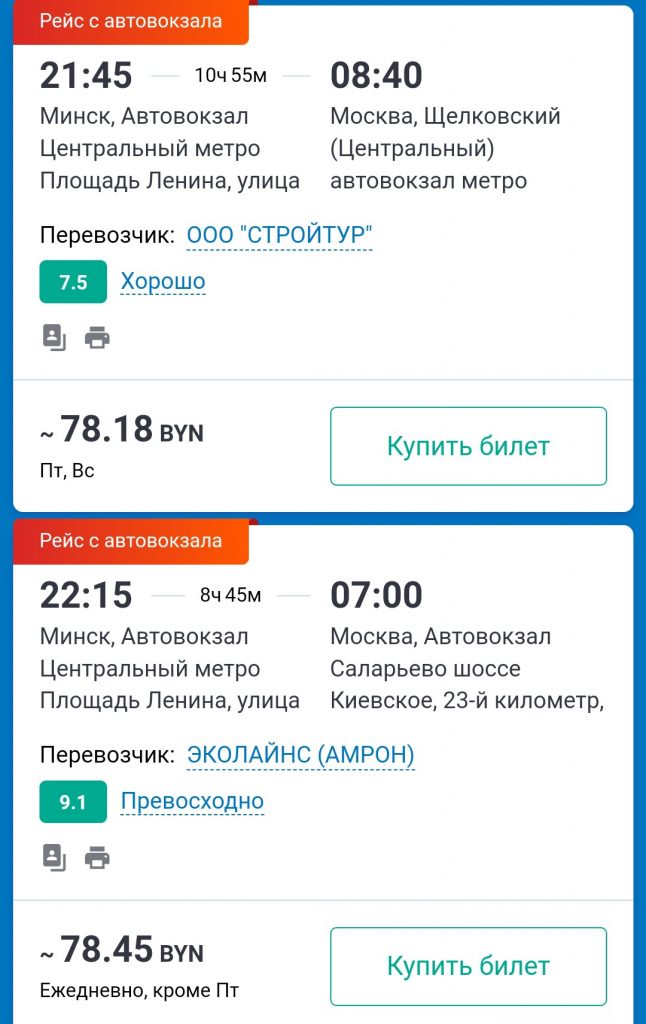Screen dimensions: 646x1024
Task: Tap the document icon in СТРОЙТУР card
Action: click(54, 338)
